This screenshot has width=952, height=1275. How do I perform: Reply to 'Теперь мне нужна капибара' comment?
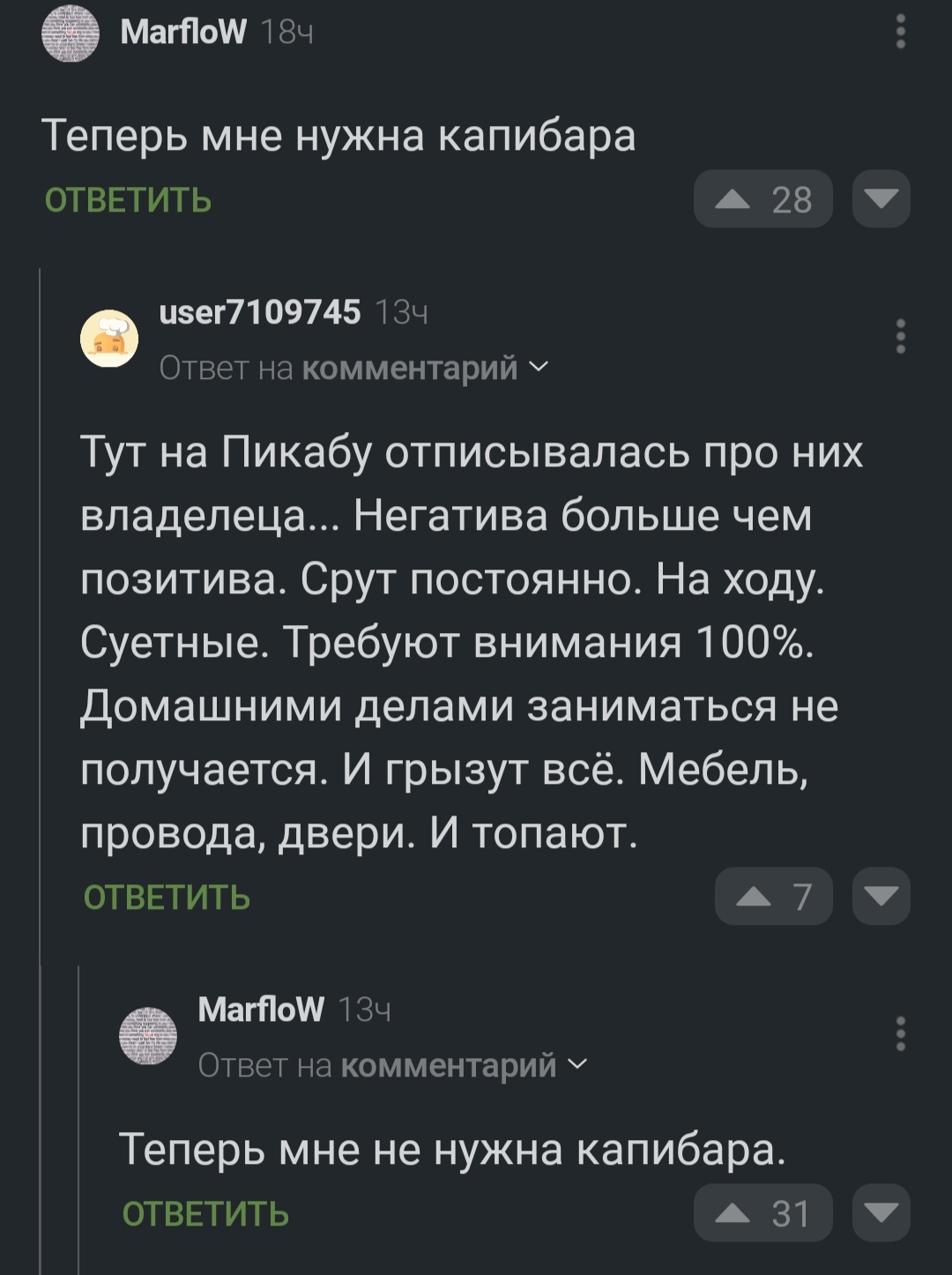pyautogui.click(x=128, y=201)
